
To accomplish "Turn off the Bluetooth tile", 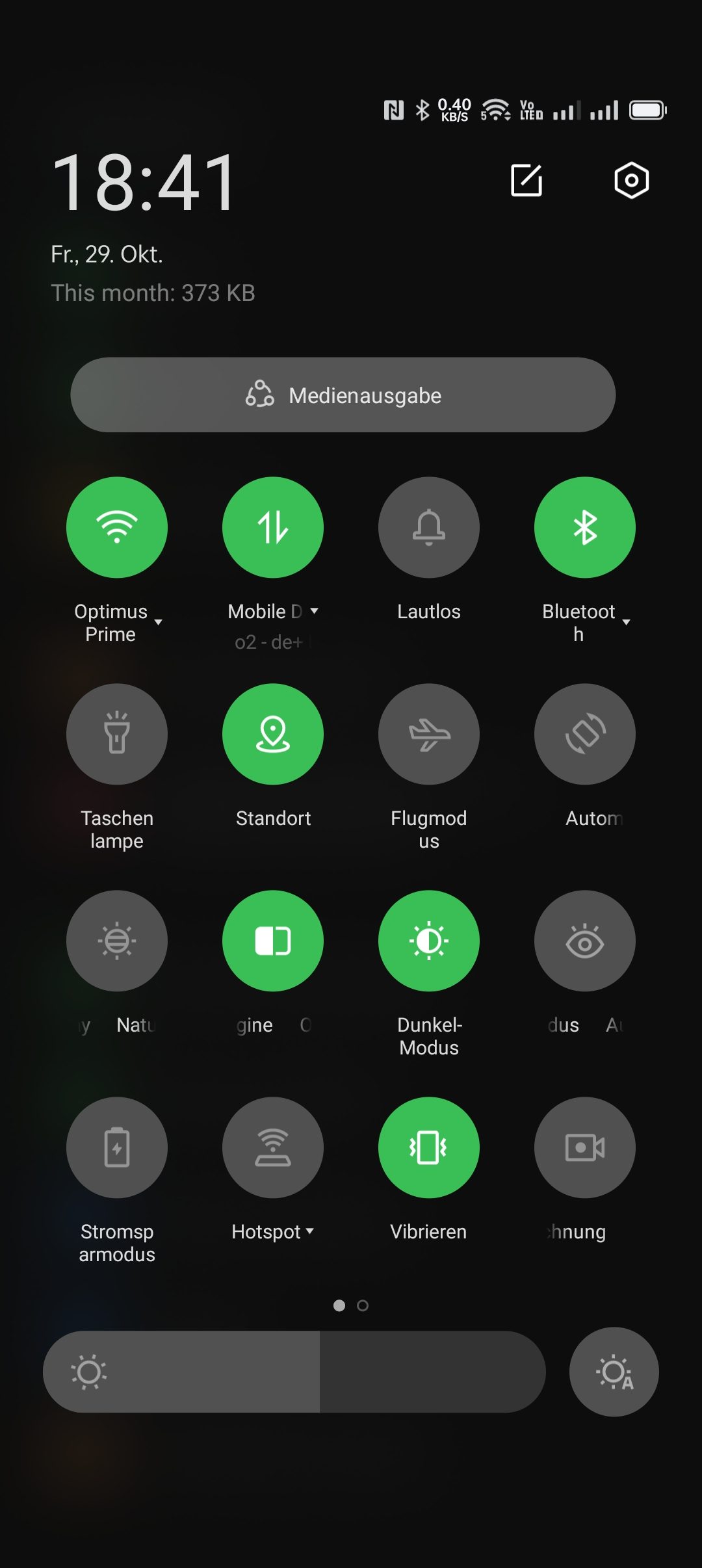I will (585, 527).
